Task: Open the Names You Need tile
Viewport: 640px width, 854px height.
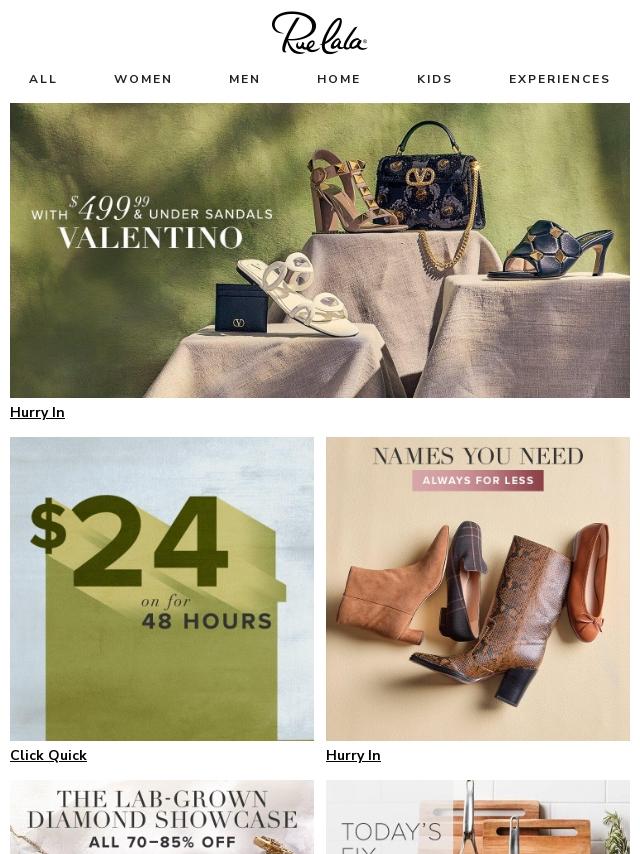Action: click(478, 589)
